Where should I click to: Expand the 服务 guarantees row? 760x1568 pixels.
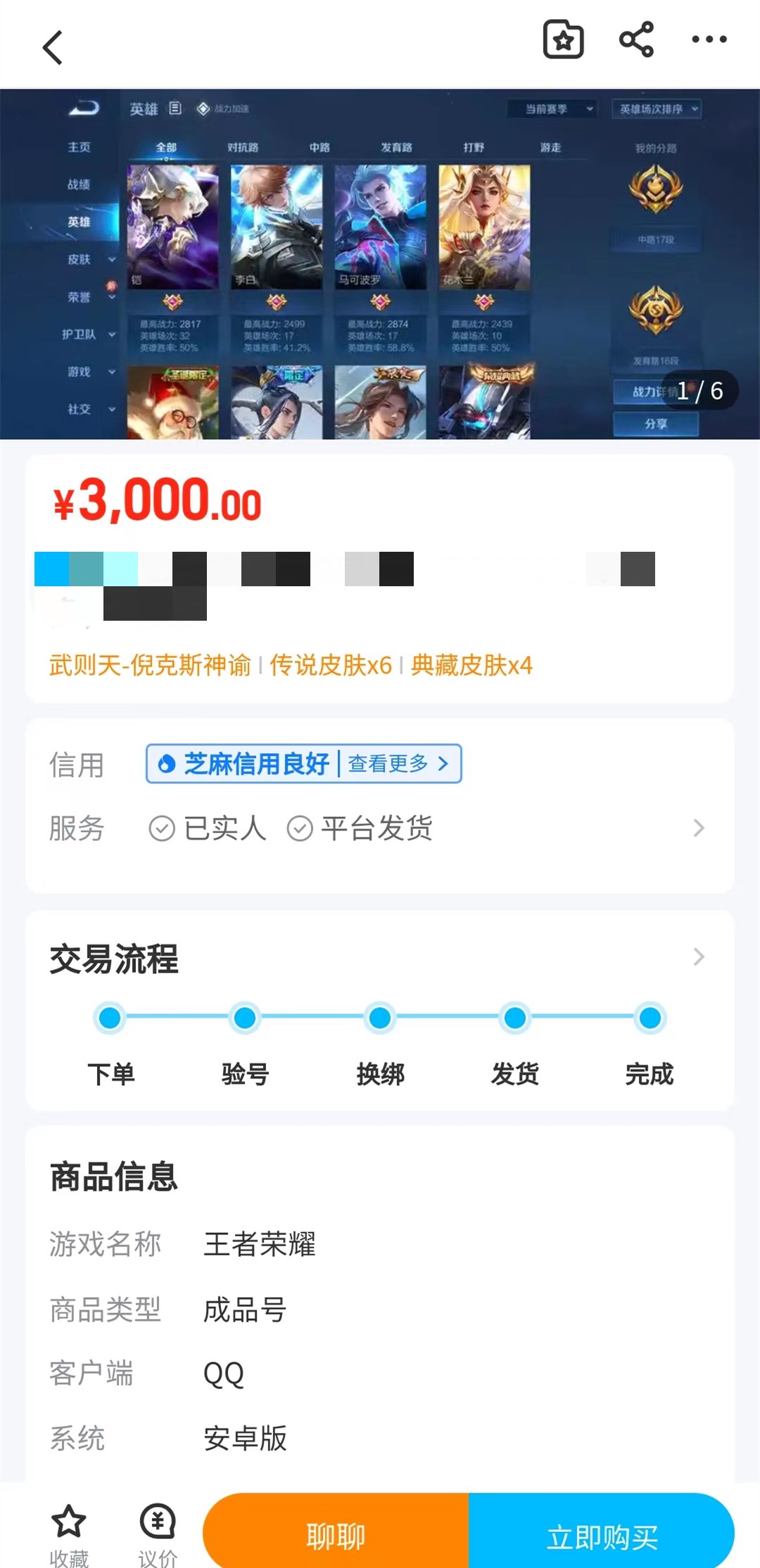(698, 828)
